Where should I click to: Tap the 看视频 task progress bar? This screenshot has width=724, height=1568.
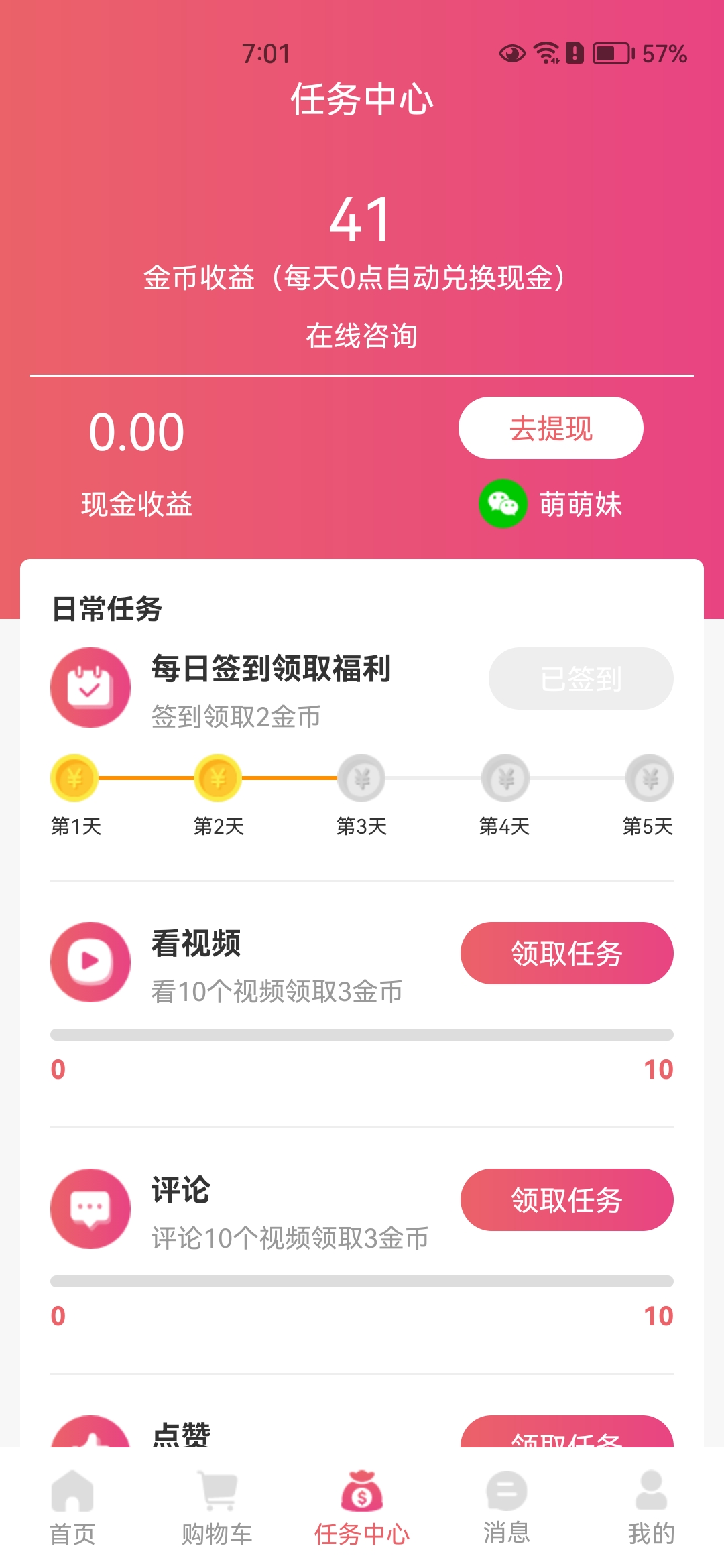tap(361, 1033)
